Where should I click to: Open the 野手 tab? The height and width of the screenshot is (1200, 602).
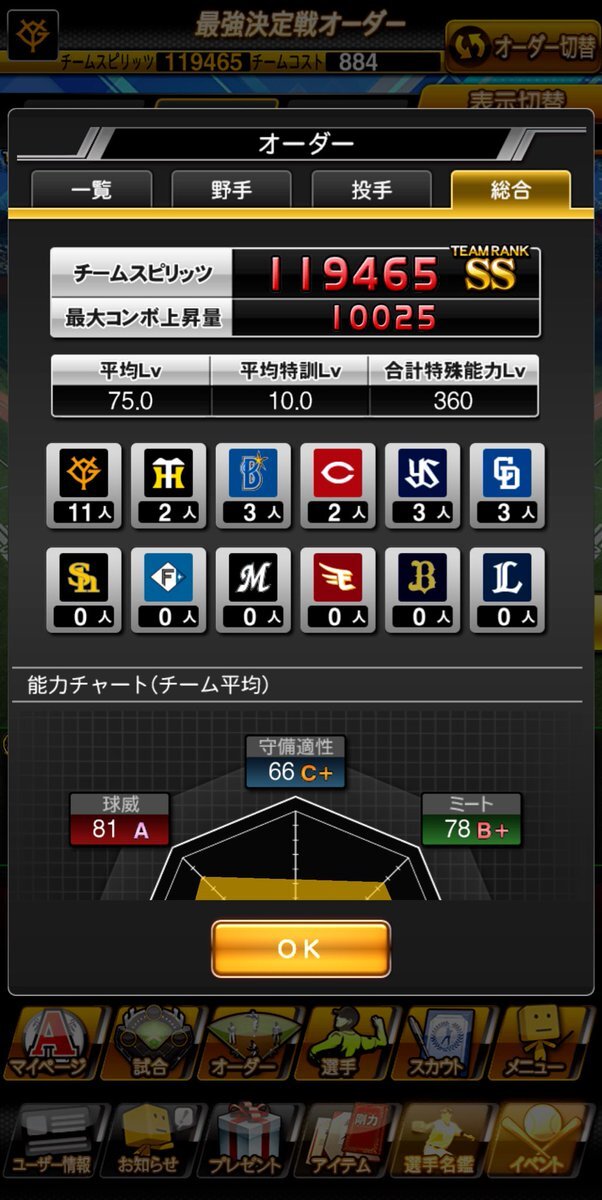click(231, 190)
